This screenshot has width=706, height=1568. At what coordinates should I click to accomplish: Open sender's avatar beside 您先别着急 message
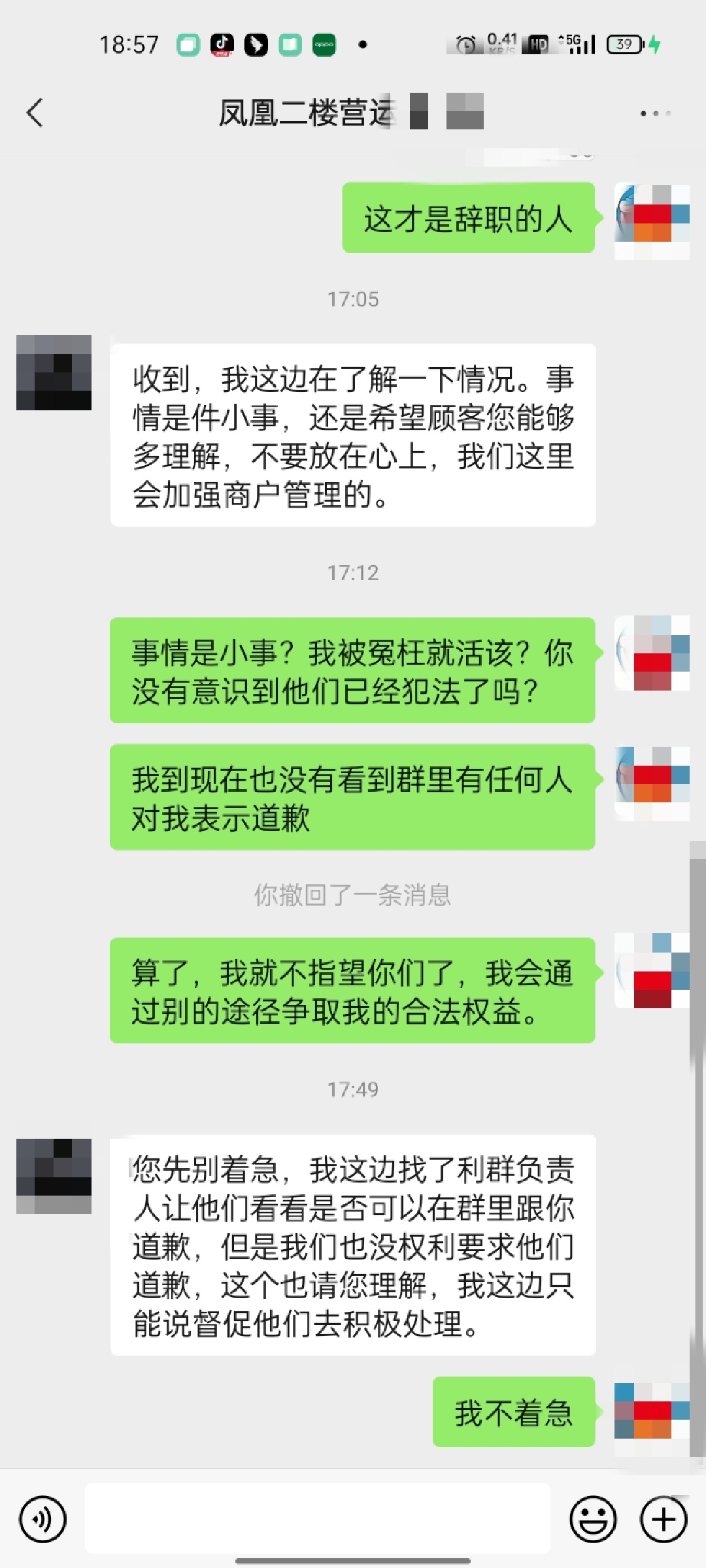tap(54, 1176)
